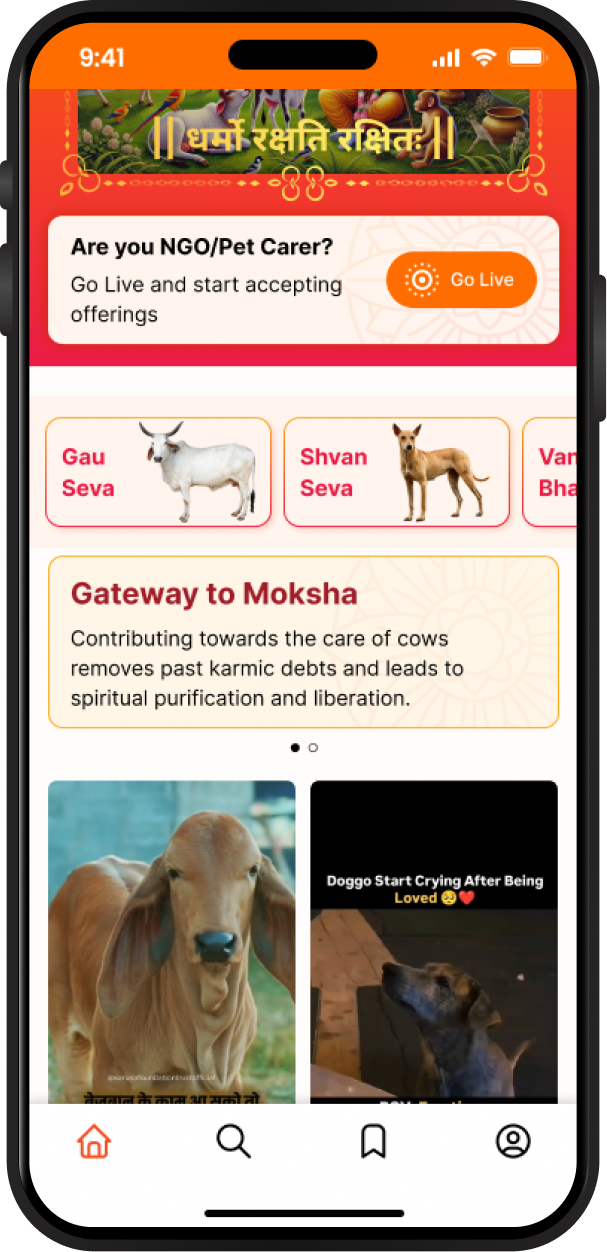
Task: Open the Search tab
Action: pos(233,1141)
